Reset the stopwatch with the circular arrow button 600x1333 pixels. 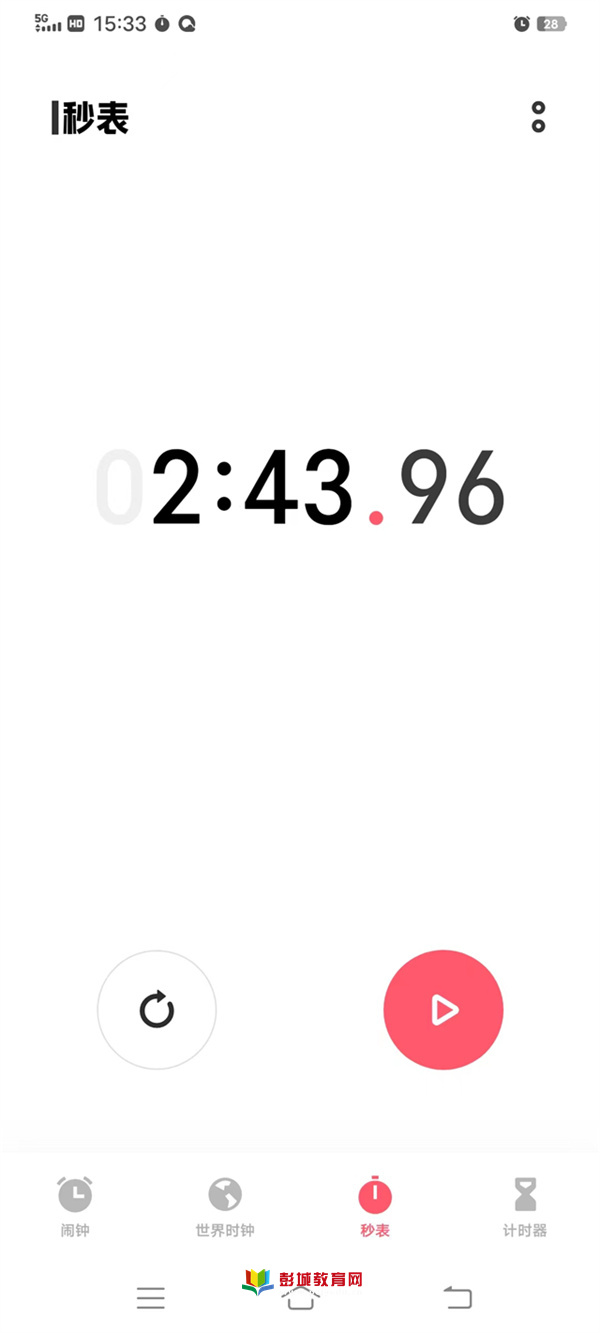[x=157, y=1010]
